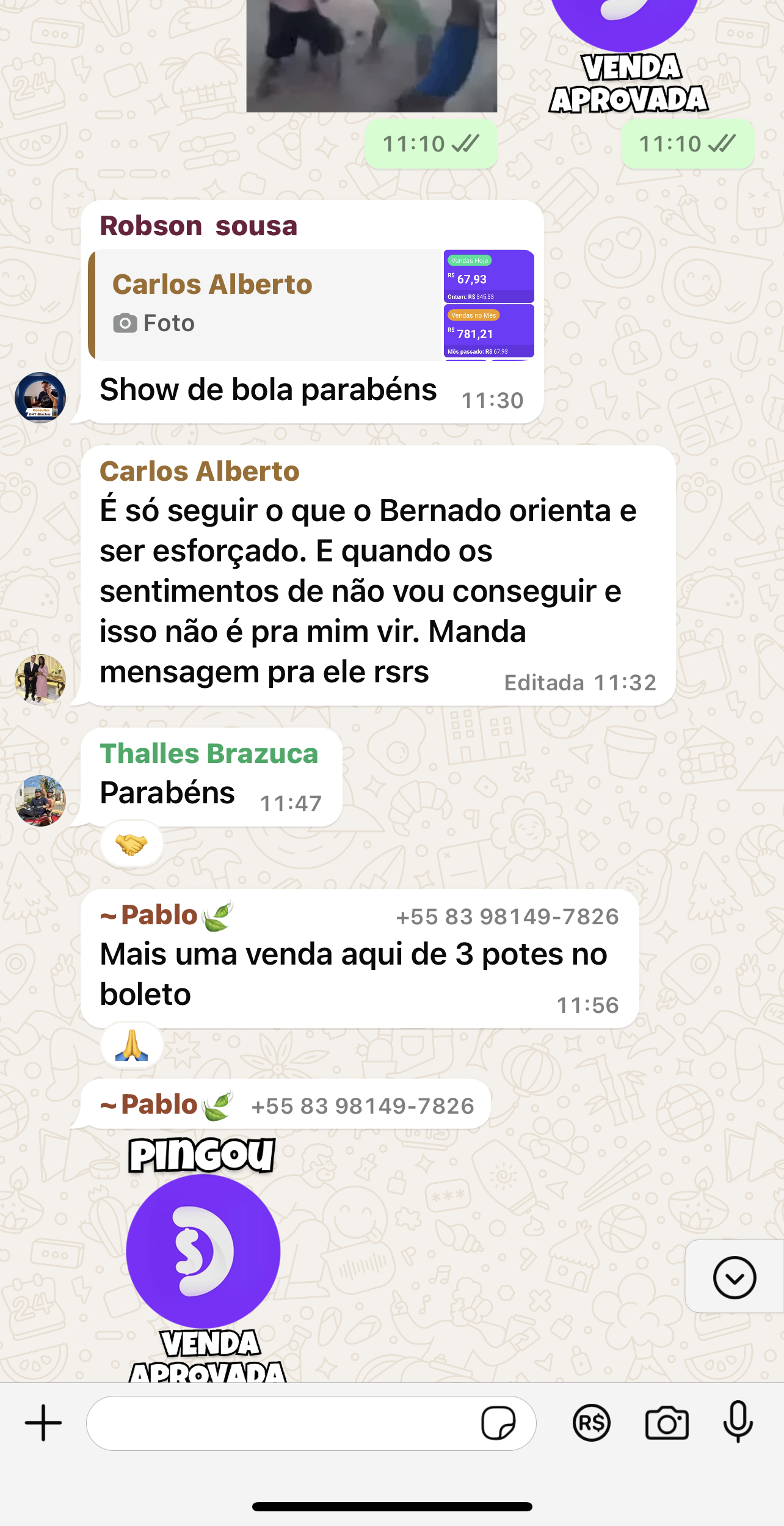View the praying hands reaction on Pablo's message
The image size is (784, 1526).
[x=131, y=1046]
